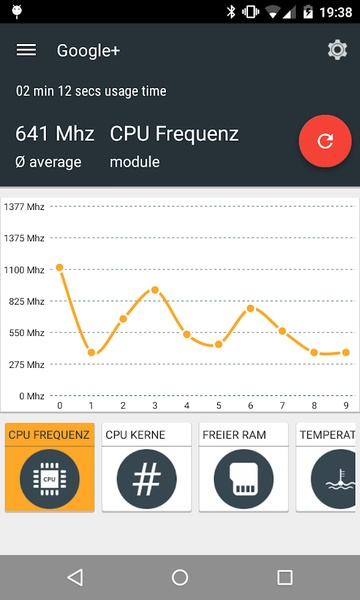Select the CPU Frequenz module tile

tap(50, 467)
